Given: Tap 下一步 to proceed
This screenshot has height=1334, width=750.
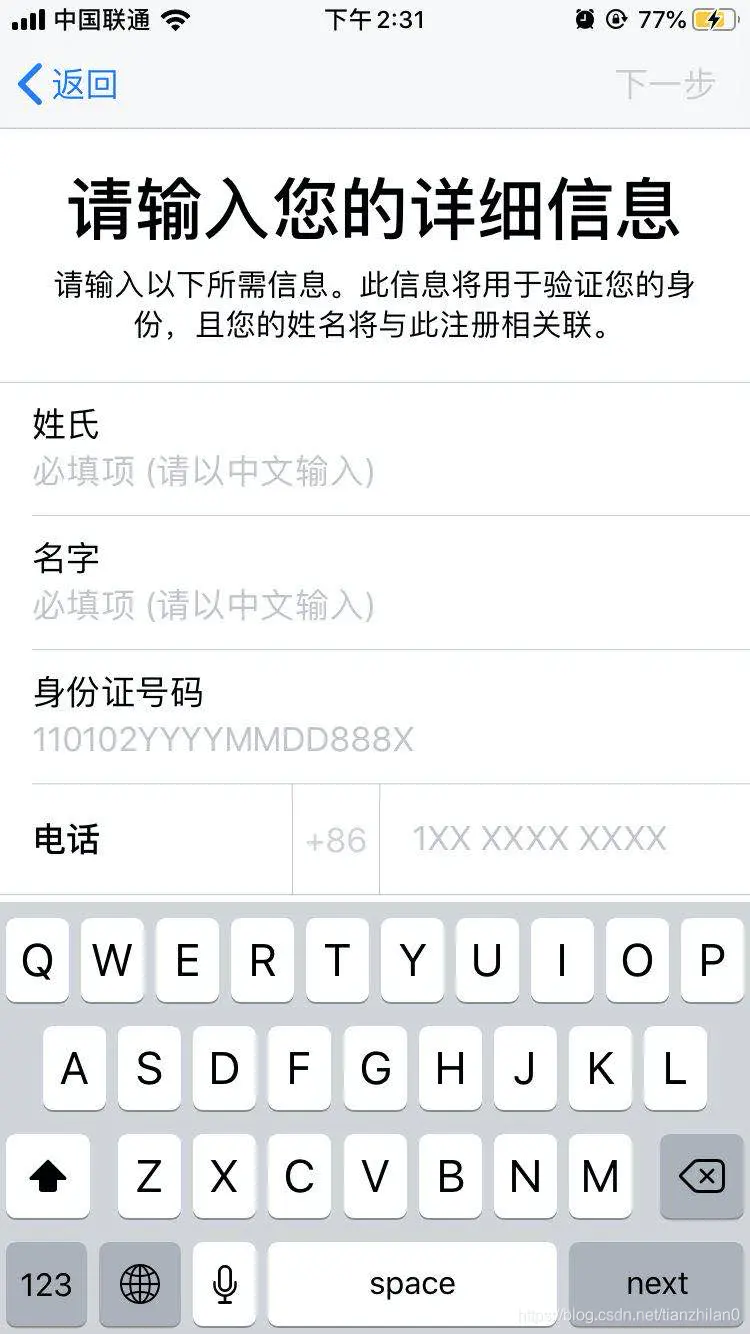Looking at the screenshot, I should click(665, 84).
